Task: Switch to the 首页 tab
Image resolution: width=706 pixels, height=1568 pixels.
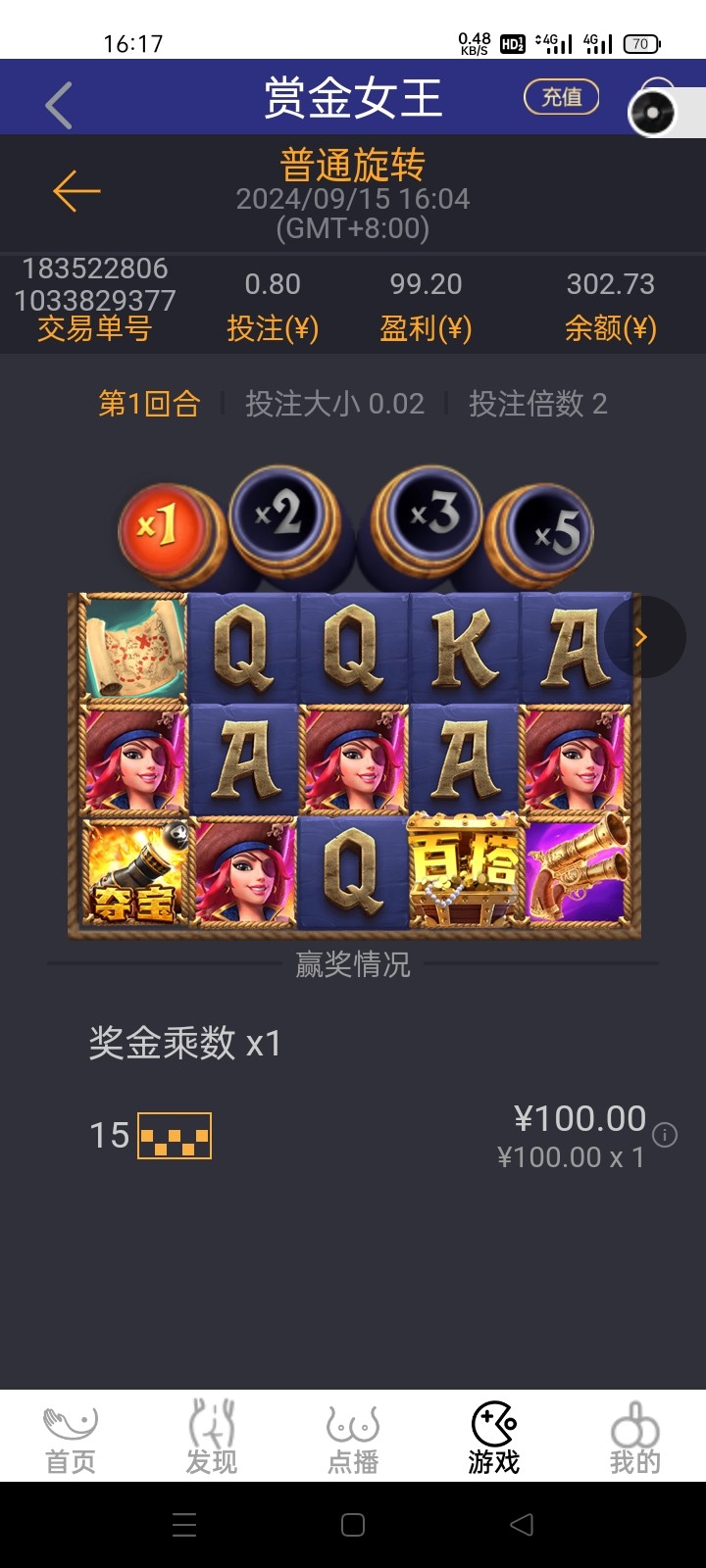Action: point(71,1439)
